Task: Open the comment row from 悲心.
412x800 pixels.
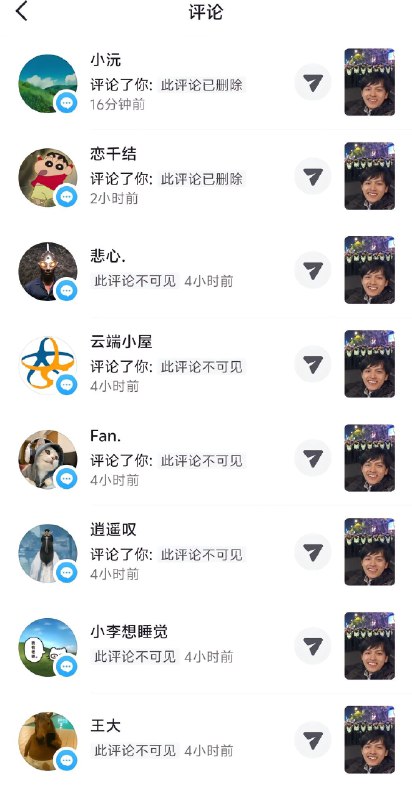Action: coord(206,270)
